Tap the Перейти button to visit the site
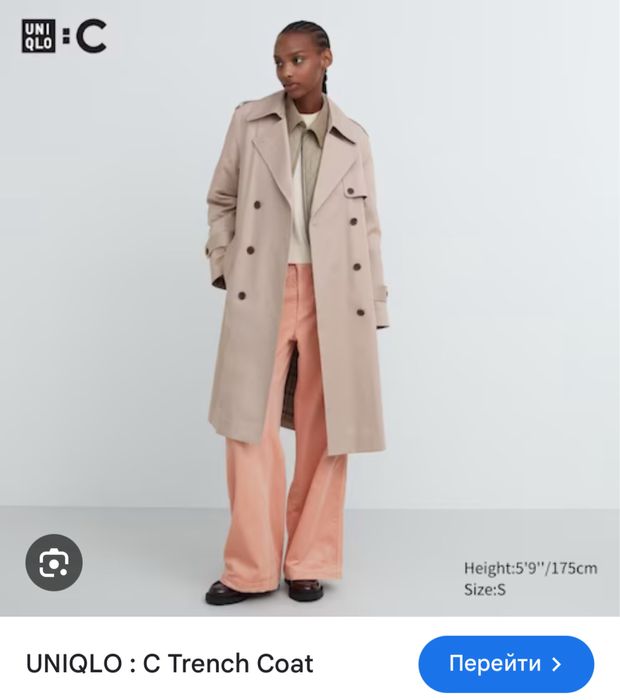620x700 pixels. point(505,664)
